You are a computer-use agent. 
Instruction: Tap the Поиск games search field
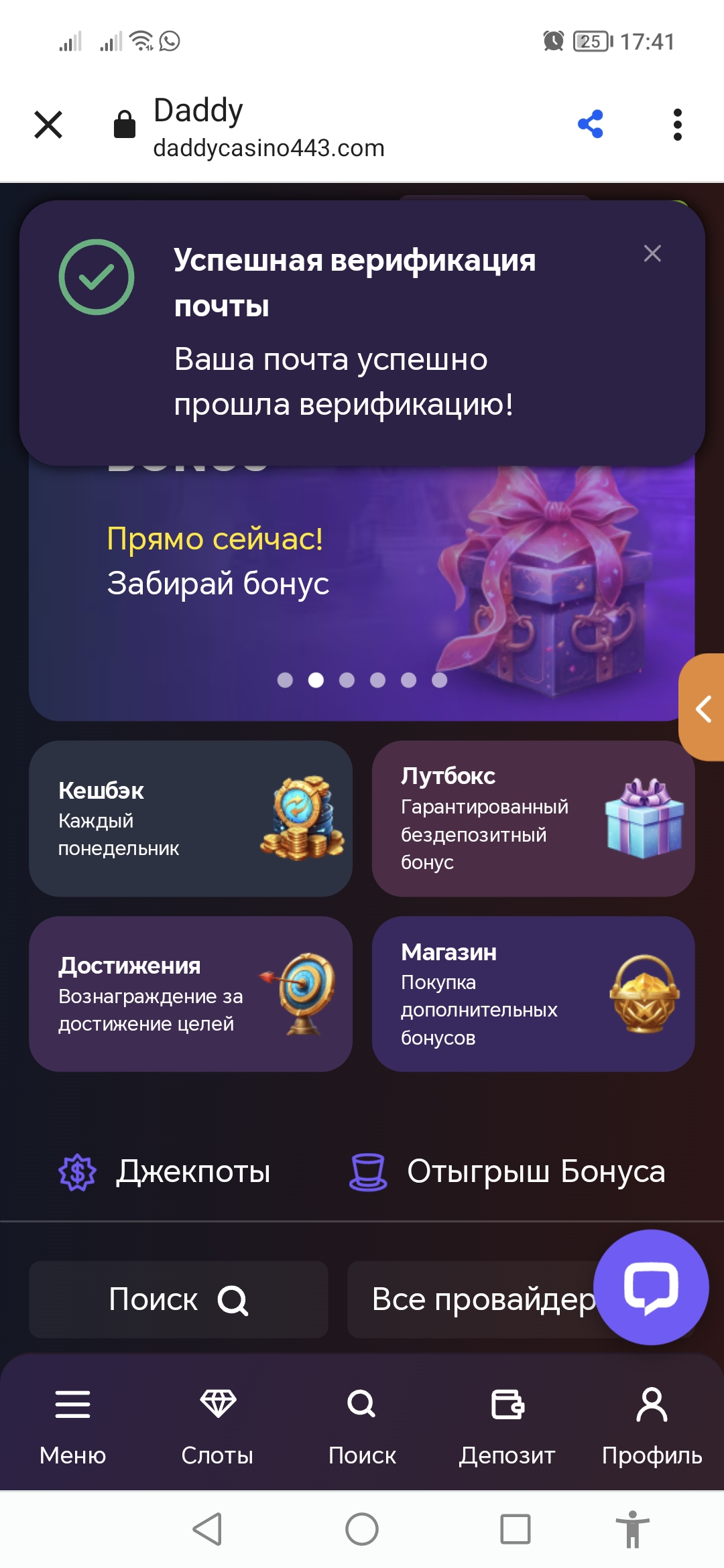click(178, 1299)
